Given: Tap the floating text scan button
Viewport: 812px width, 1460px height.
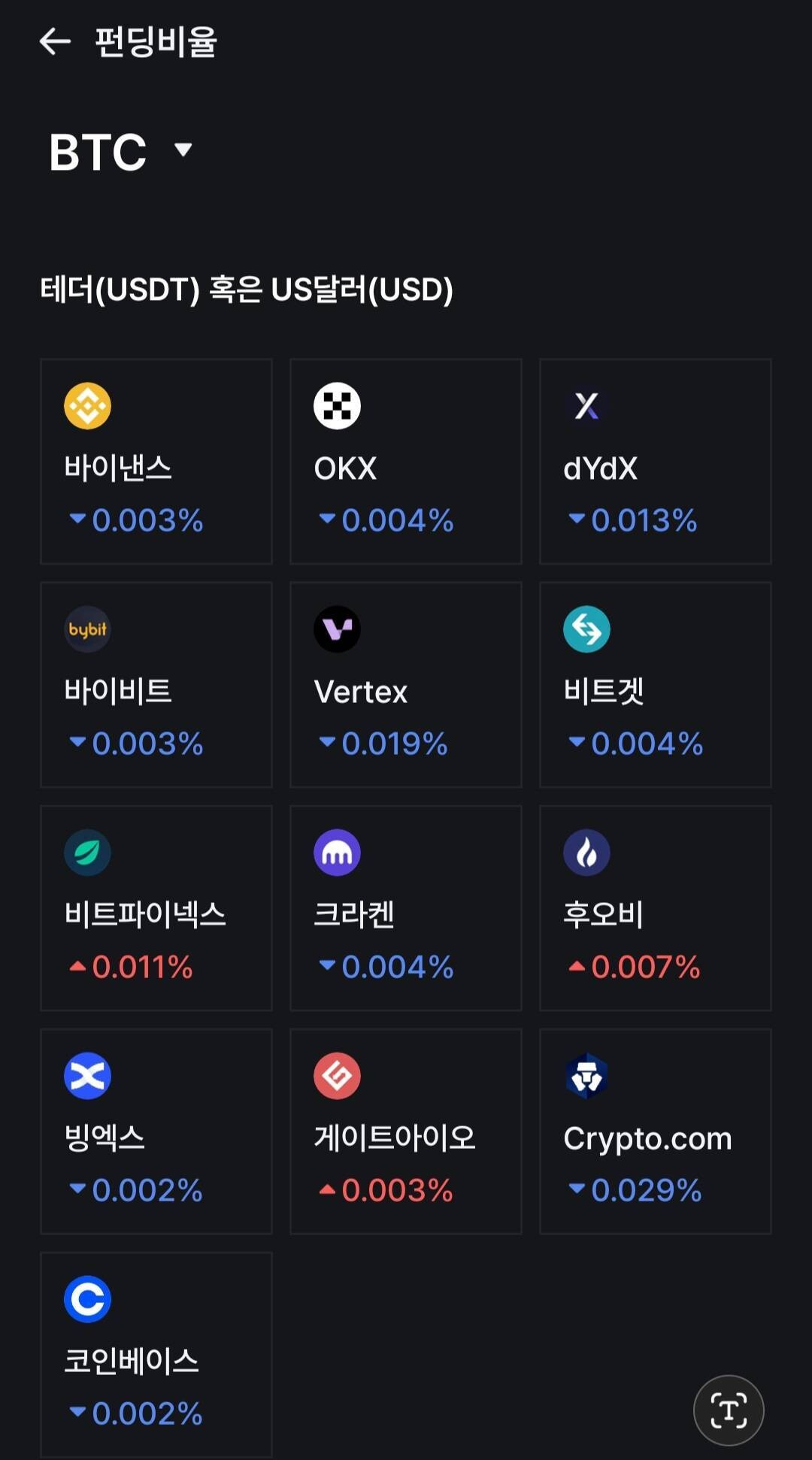Looking at the screenshot, I should click(728, 1410).
